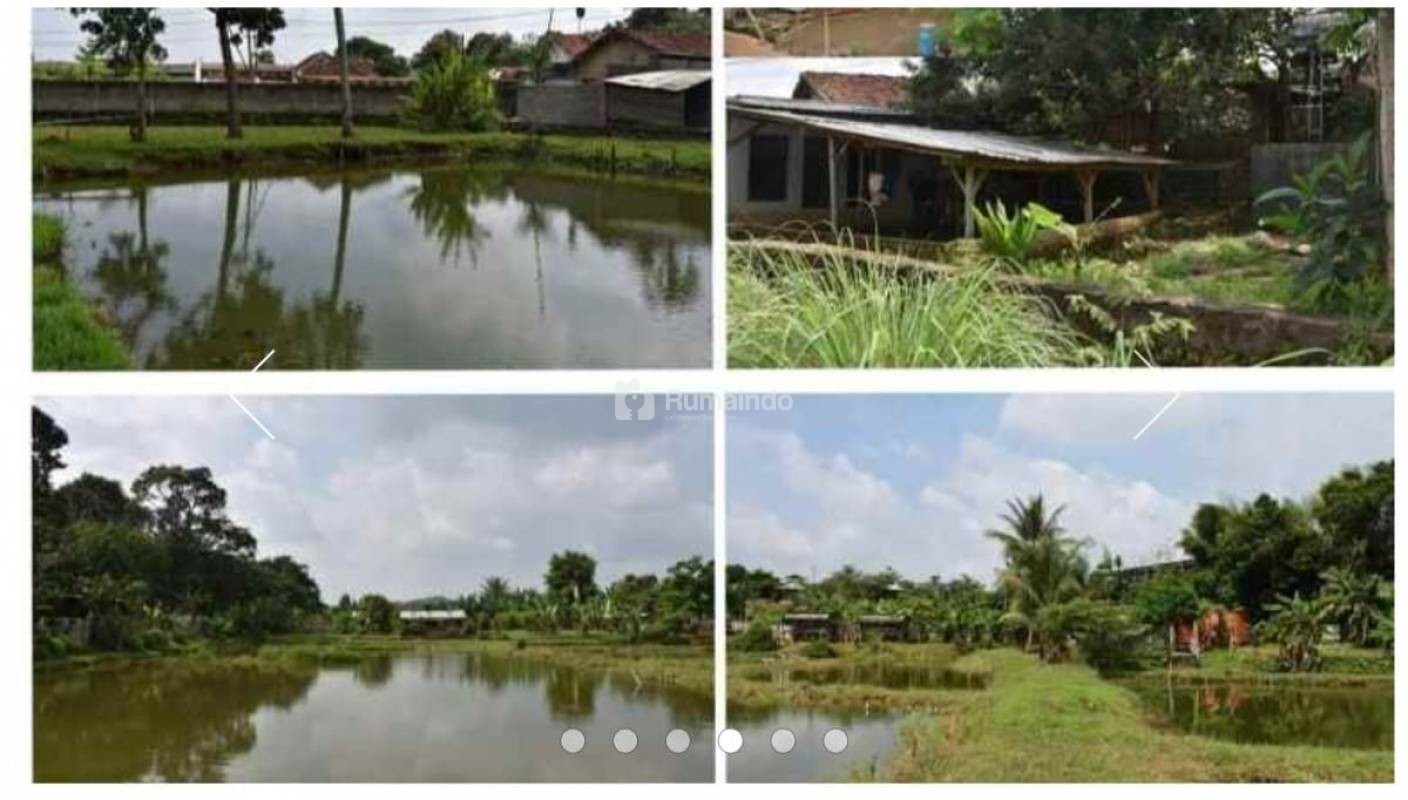Go to the previous photo with the left arrow
1408x800 pixels.
(x=251, y=395)
